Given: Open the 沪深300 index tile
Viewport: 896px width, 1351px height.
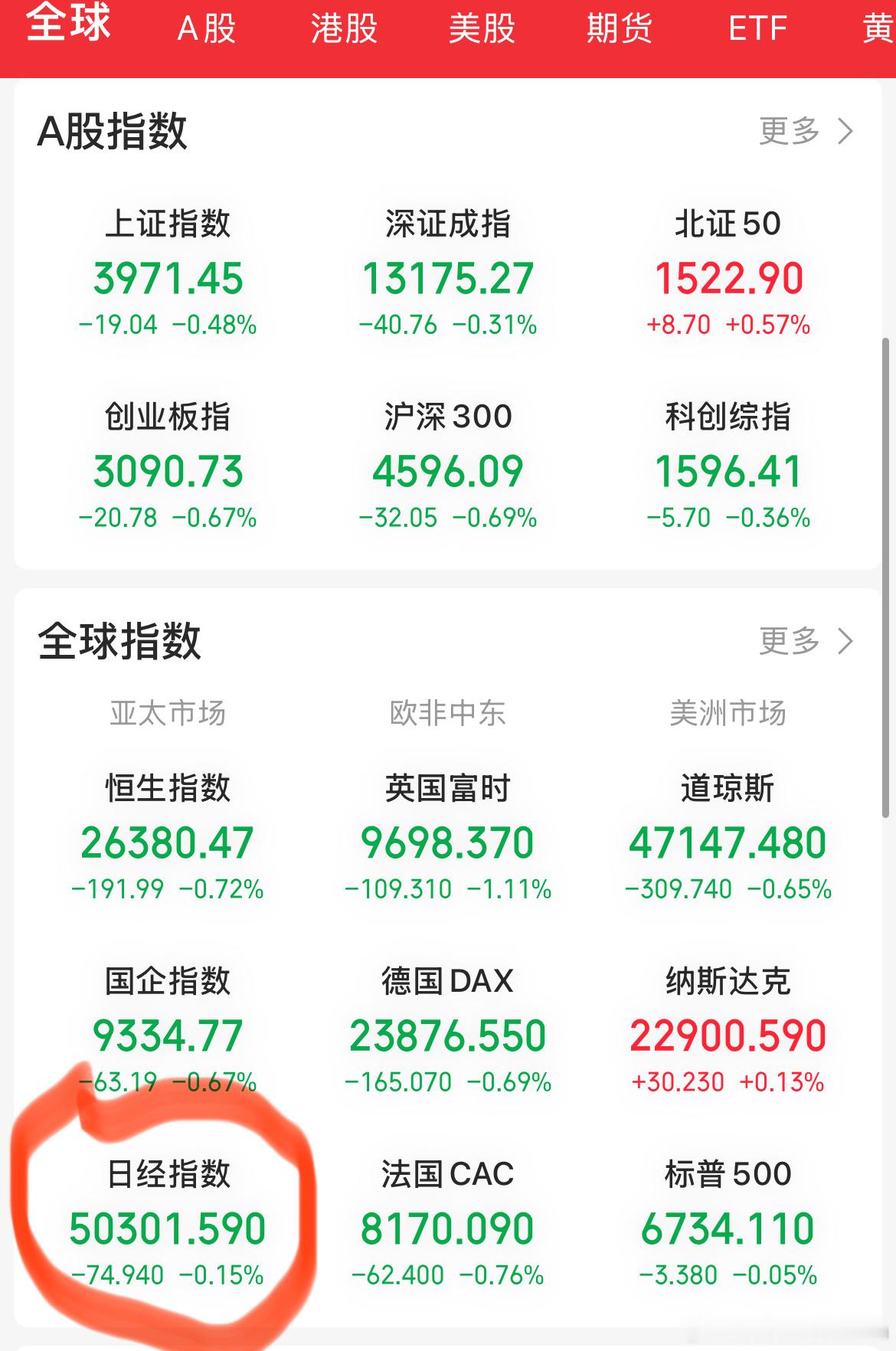Looking at the screenshot, I should pos(448,463).
